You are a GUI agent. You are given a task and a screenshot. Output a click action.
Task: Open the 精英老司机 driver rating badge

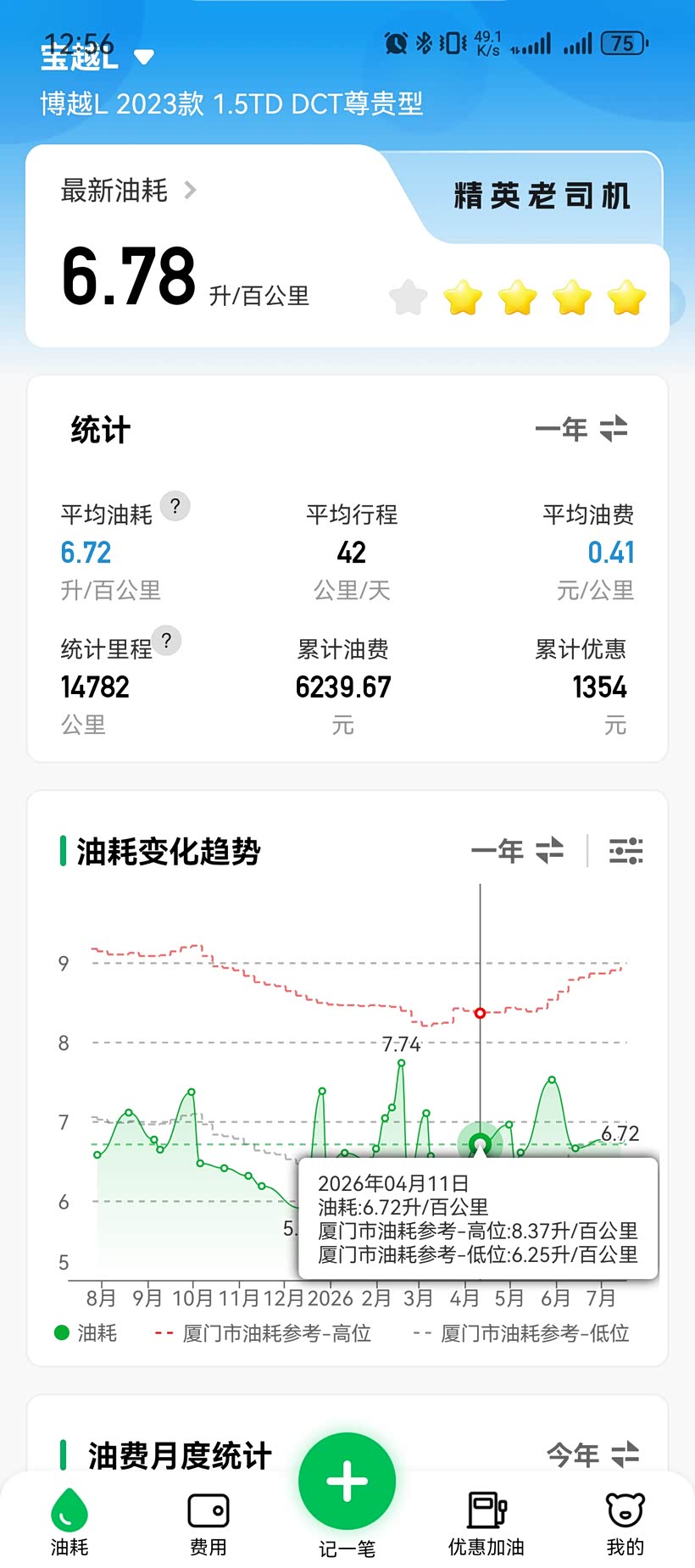pos(542,196)
